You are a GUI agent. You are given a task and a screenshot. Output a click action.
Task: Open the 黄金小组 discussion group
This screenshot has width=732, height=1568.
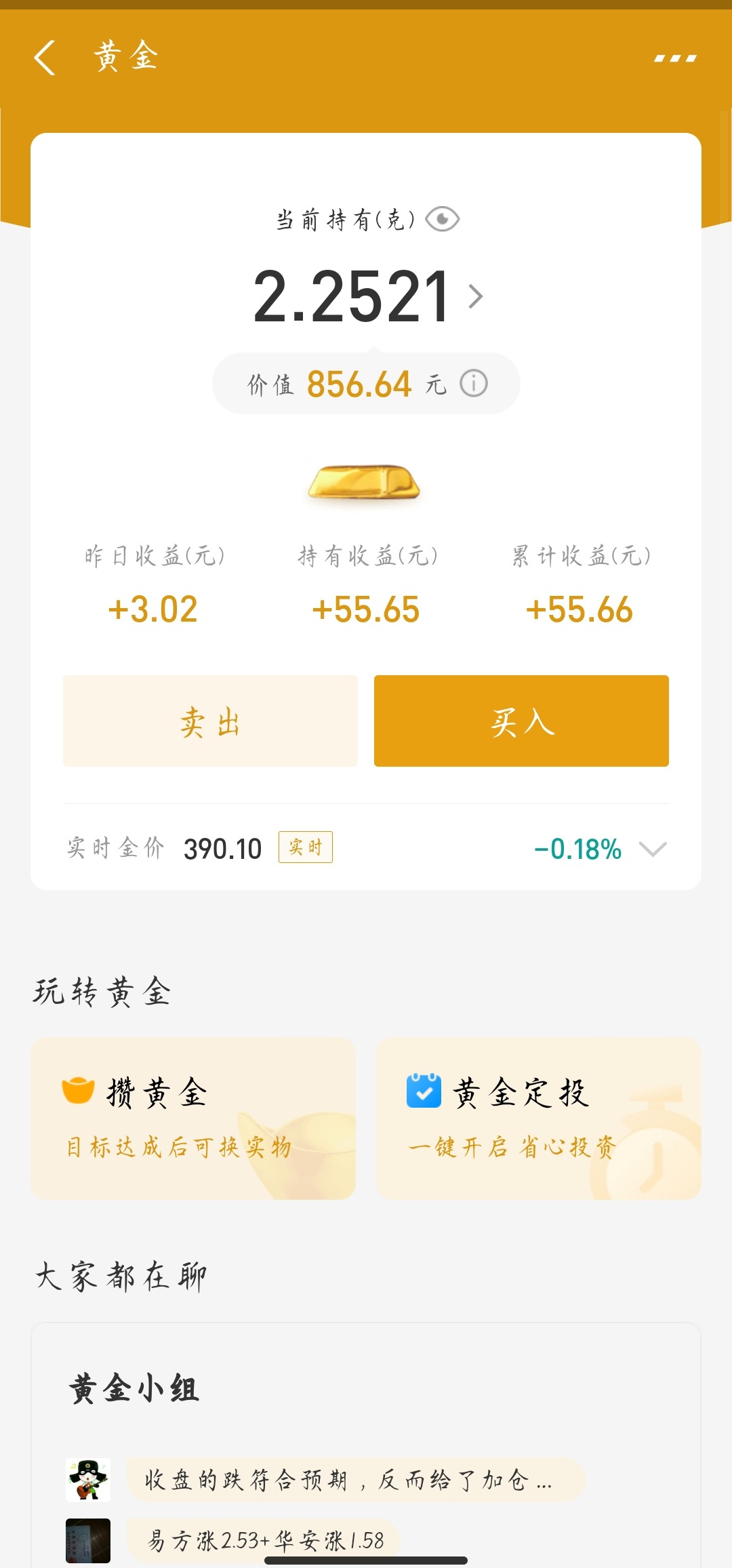(x=134, y=1389)
